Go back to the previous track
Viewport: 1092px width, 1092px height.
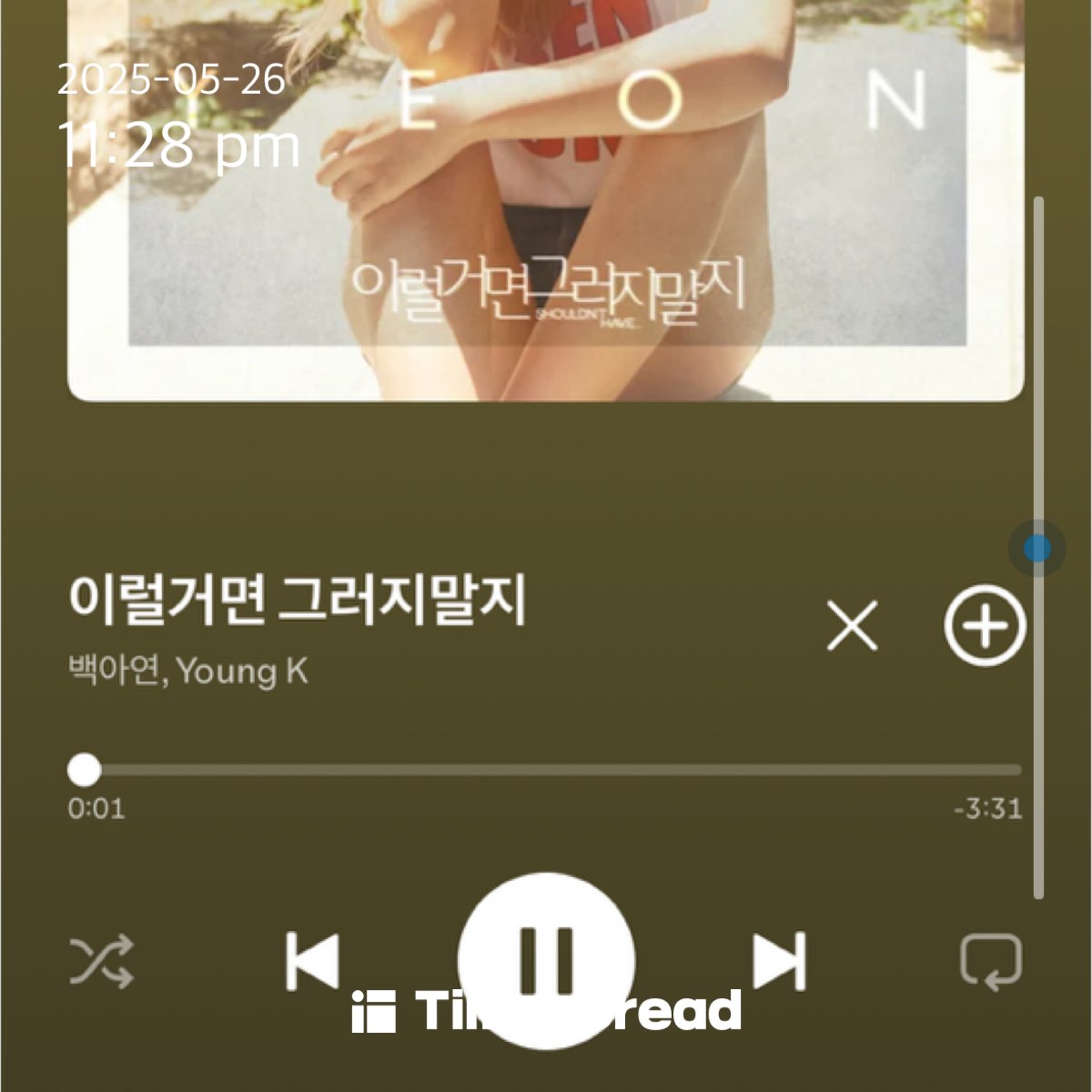(312, 961)
